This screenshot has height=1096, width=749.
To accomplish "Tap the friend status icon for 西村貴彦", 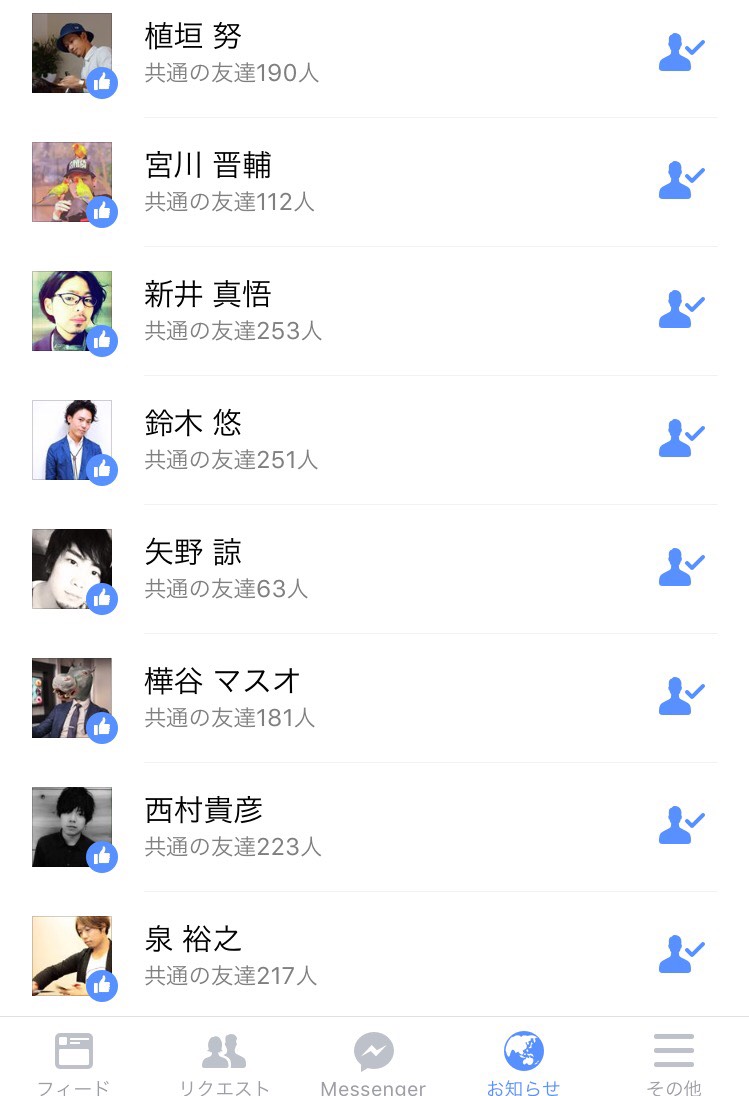I will coord(682,827).
